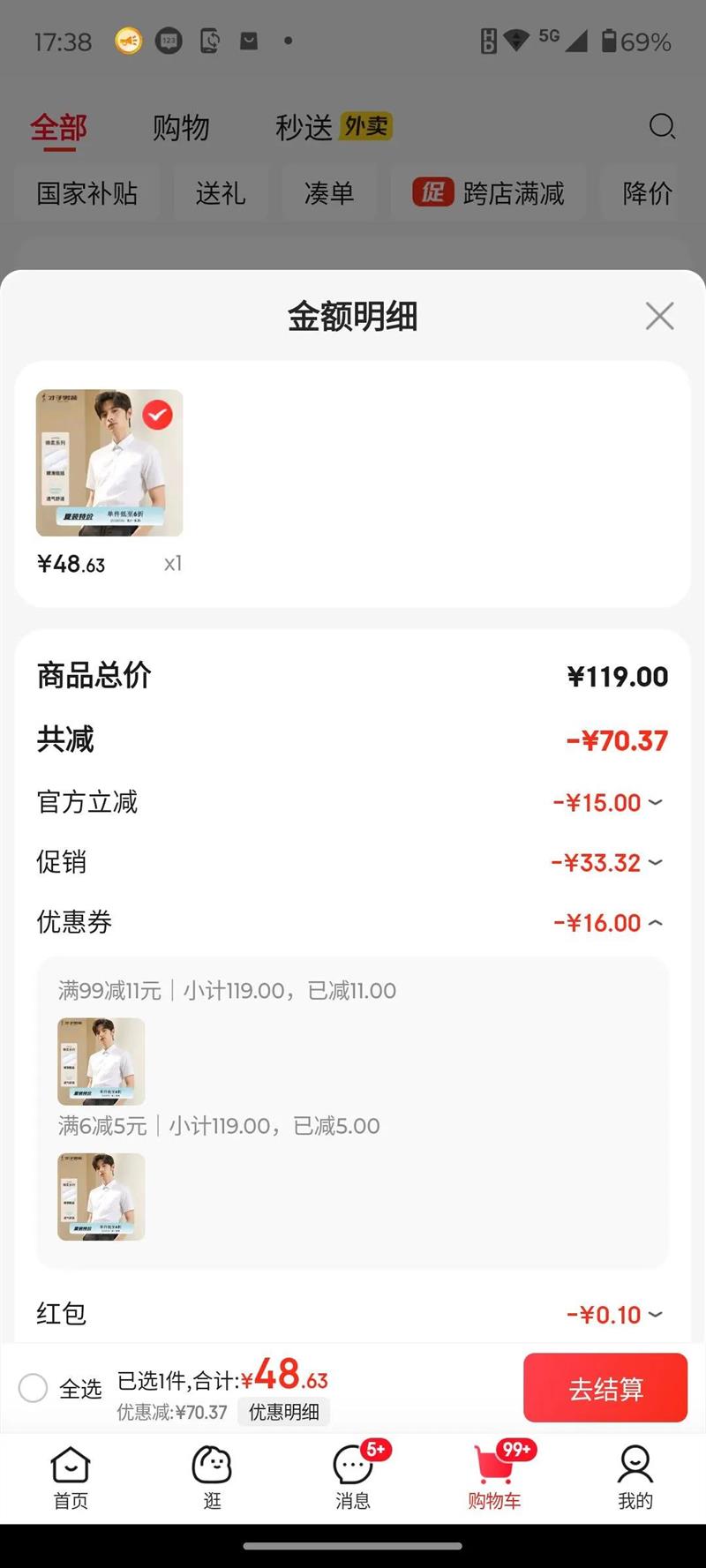Toggle the 全选 select-all checkbox
This screenshot has height=1568, width=706.
(34, 1388)
